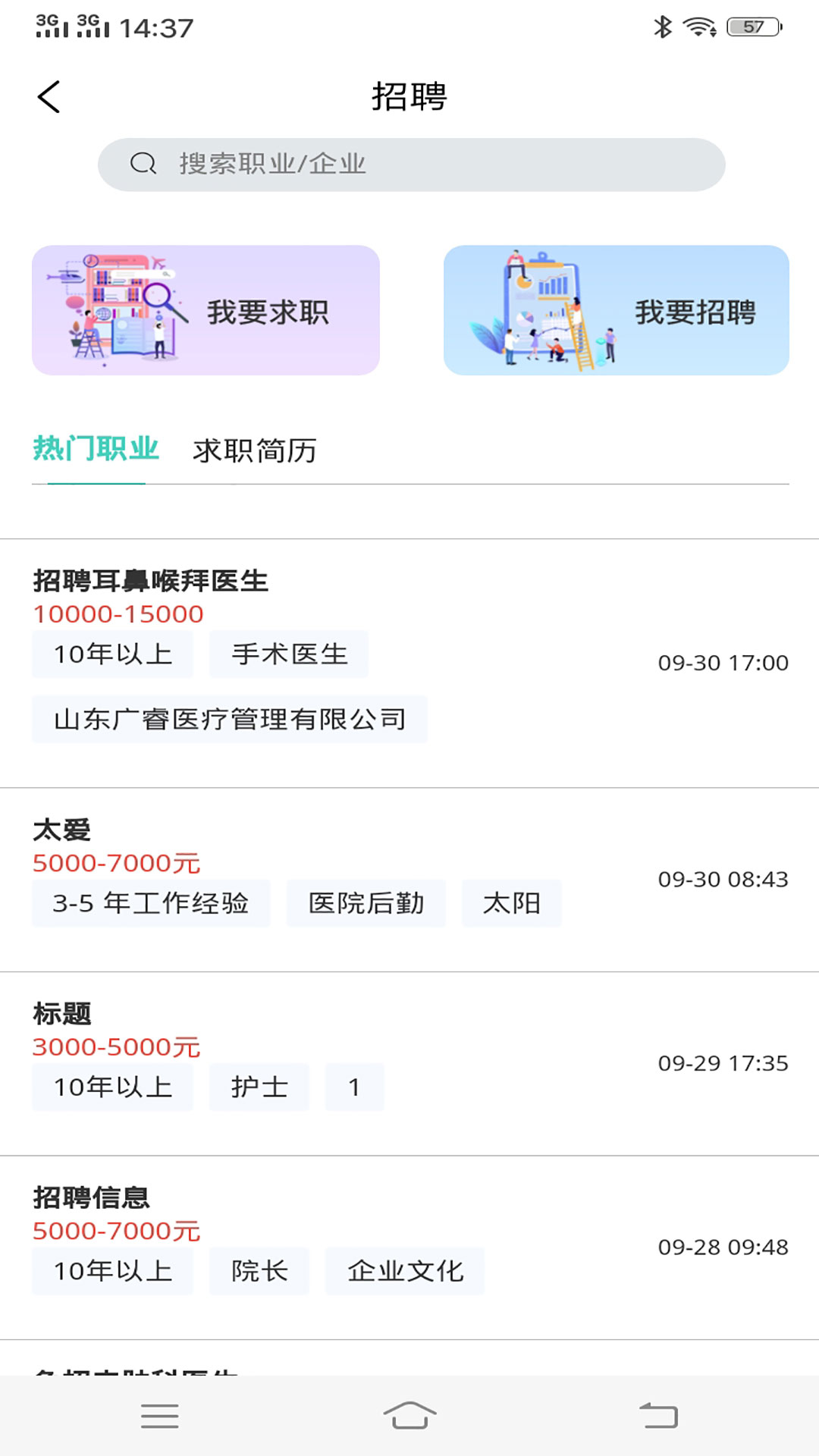This screenshot has width=819, height=1456.
Task: Switch to the 求职简历 tab
Action: [x=254, y=451]
